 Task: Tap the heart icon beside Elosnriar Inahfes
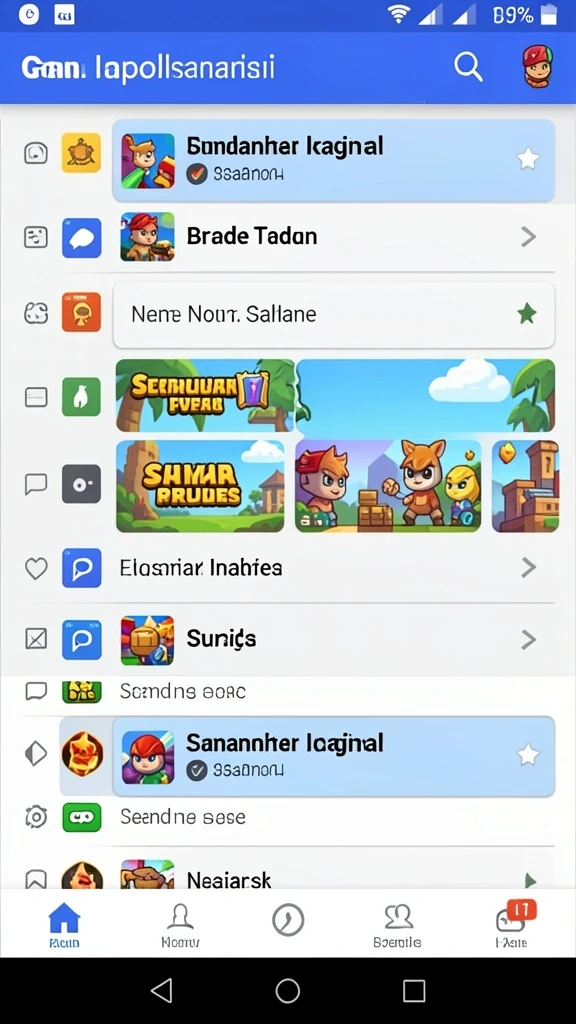click(36, 568)
